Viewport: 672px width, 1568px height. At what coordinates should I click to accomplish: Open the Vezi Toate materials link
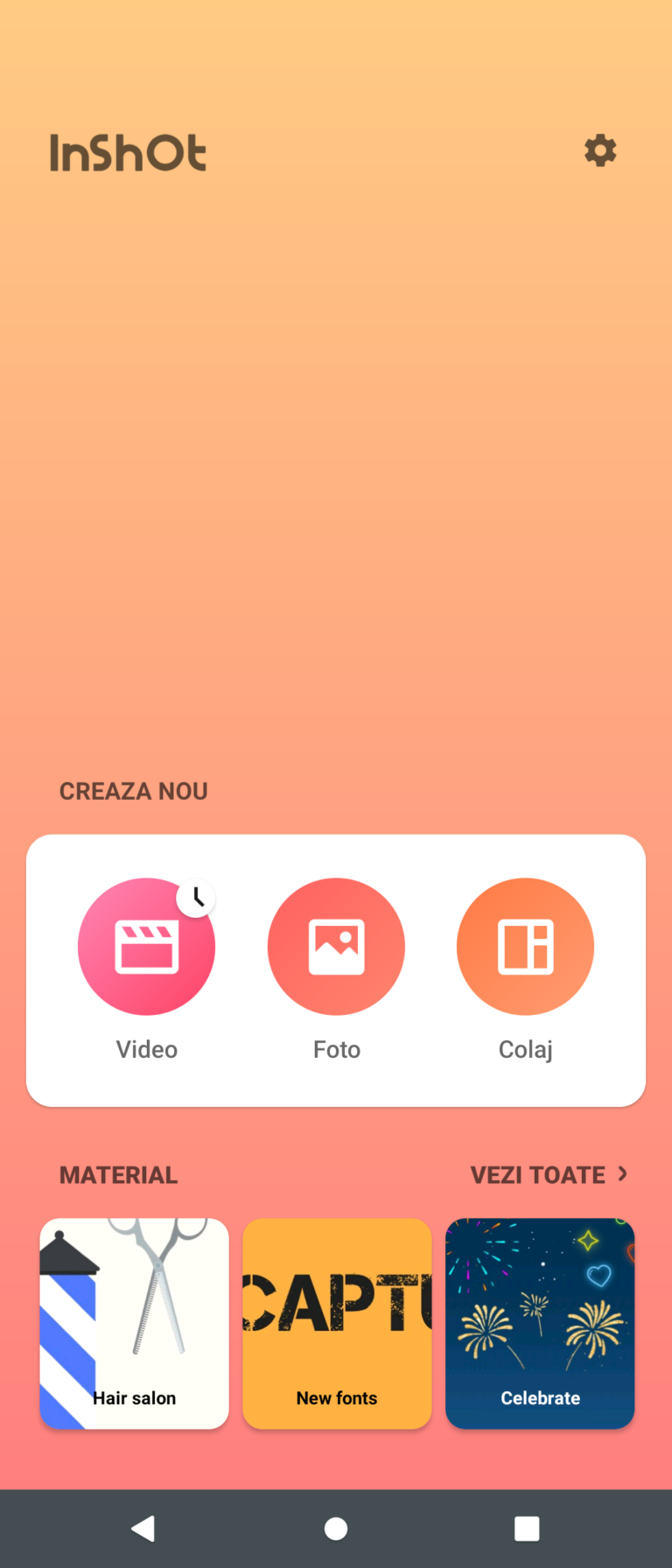point(549,1174)
